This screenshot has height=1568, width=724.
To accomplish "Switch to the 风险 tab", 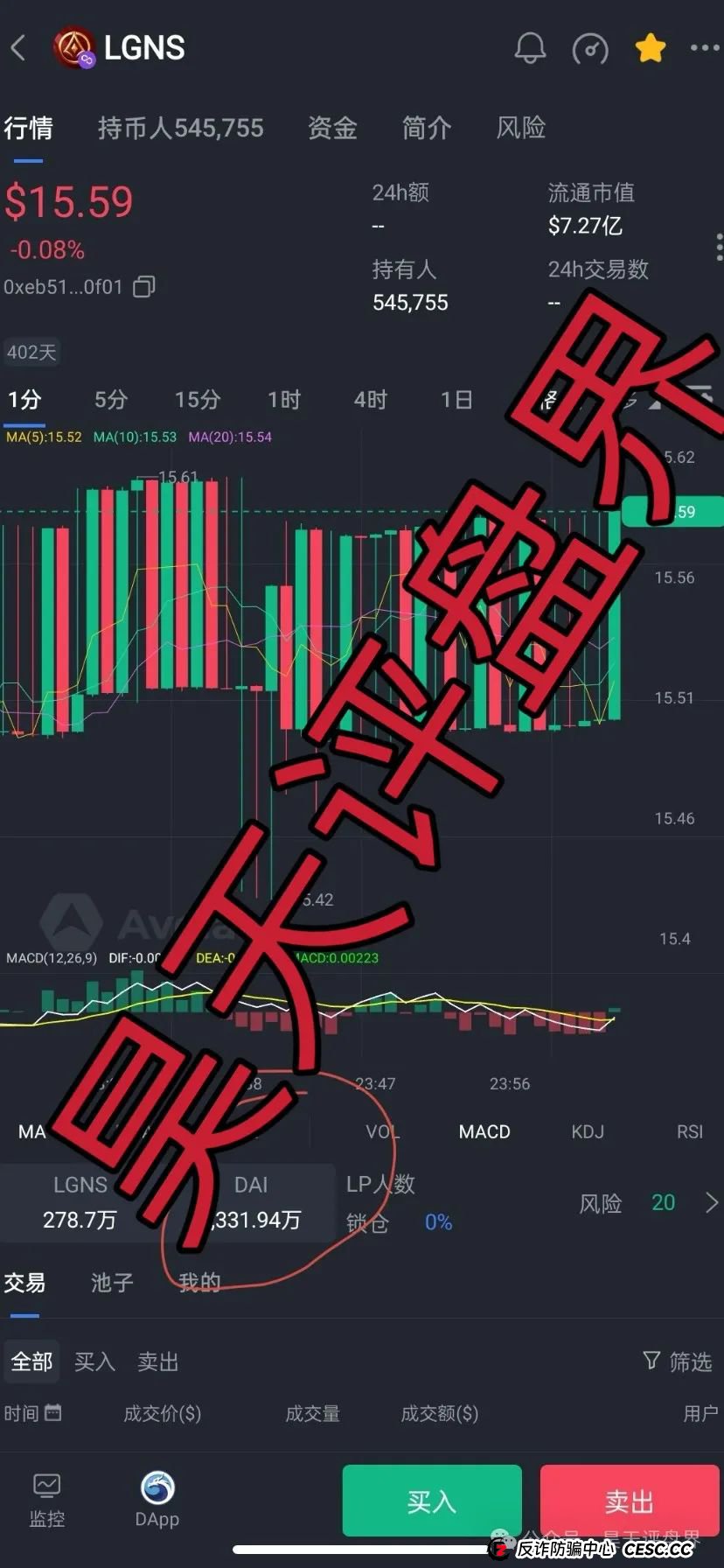I will click(521, 129).
